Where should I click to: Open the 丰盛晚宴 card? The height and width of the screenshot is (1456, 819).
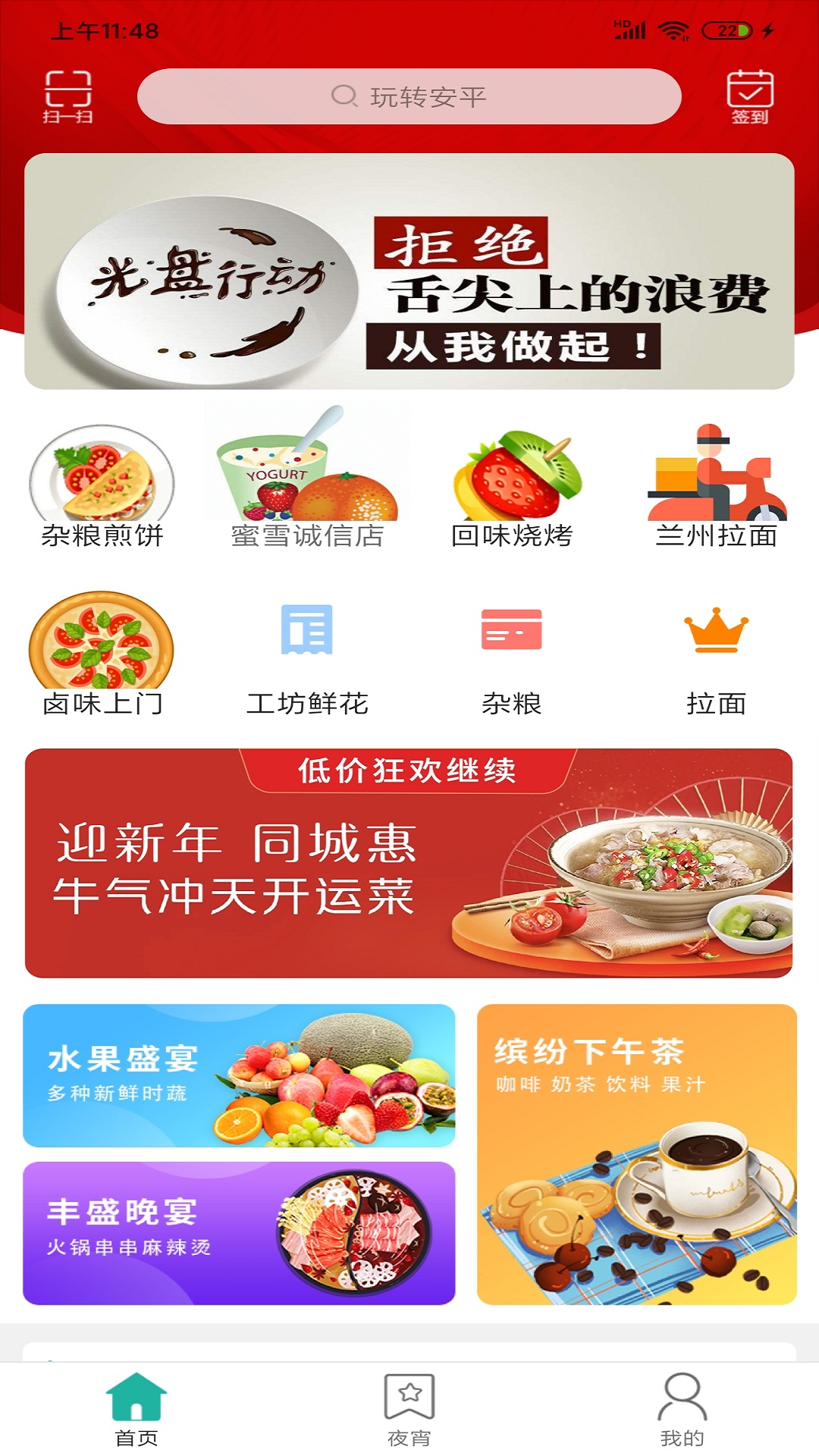click(x=239, y=1233)
